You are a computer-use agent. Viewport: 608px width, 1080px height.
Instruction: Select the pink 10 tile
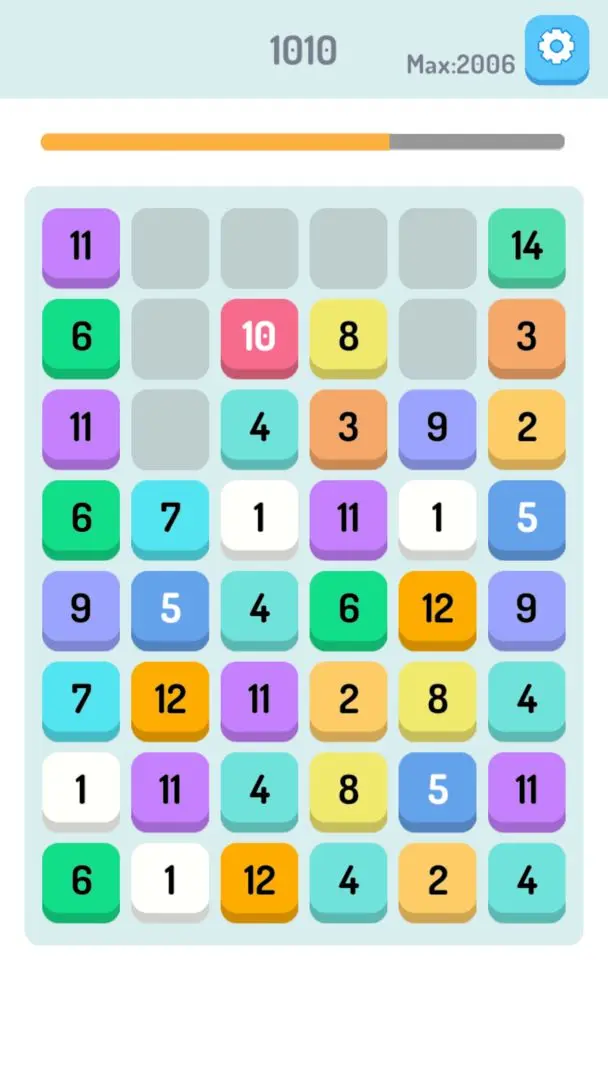tap(259, 336)
